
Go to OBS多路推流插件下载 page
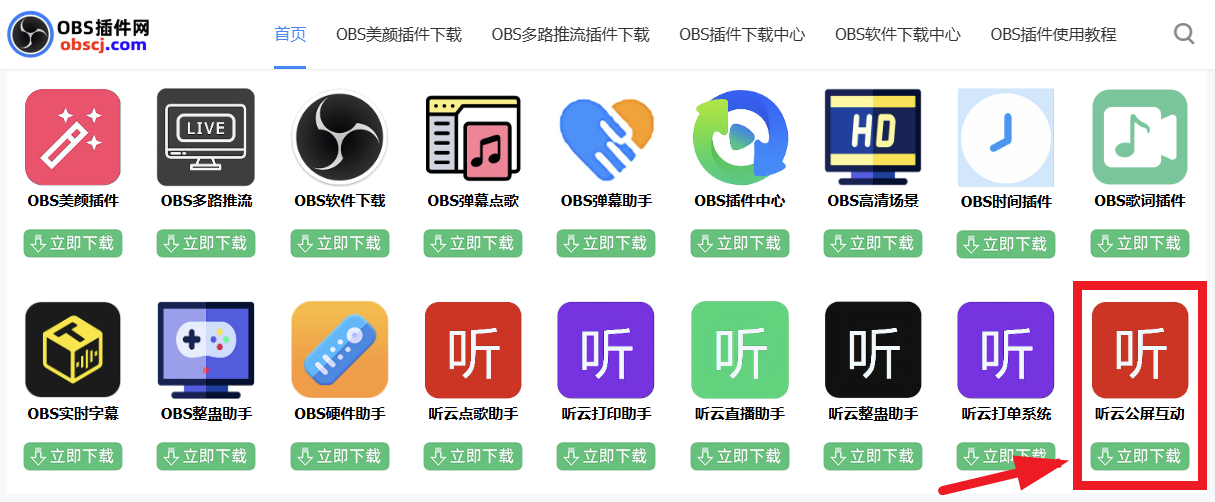[570, 35]
